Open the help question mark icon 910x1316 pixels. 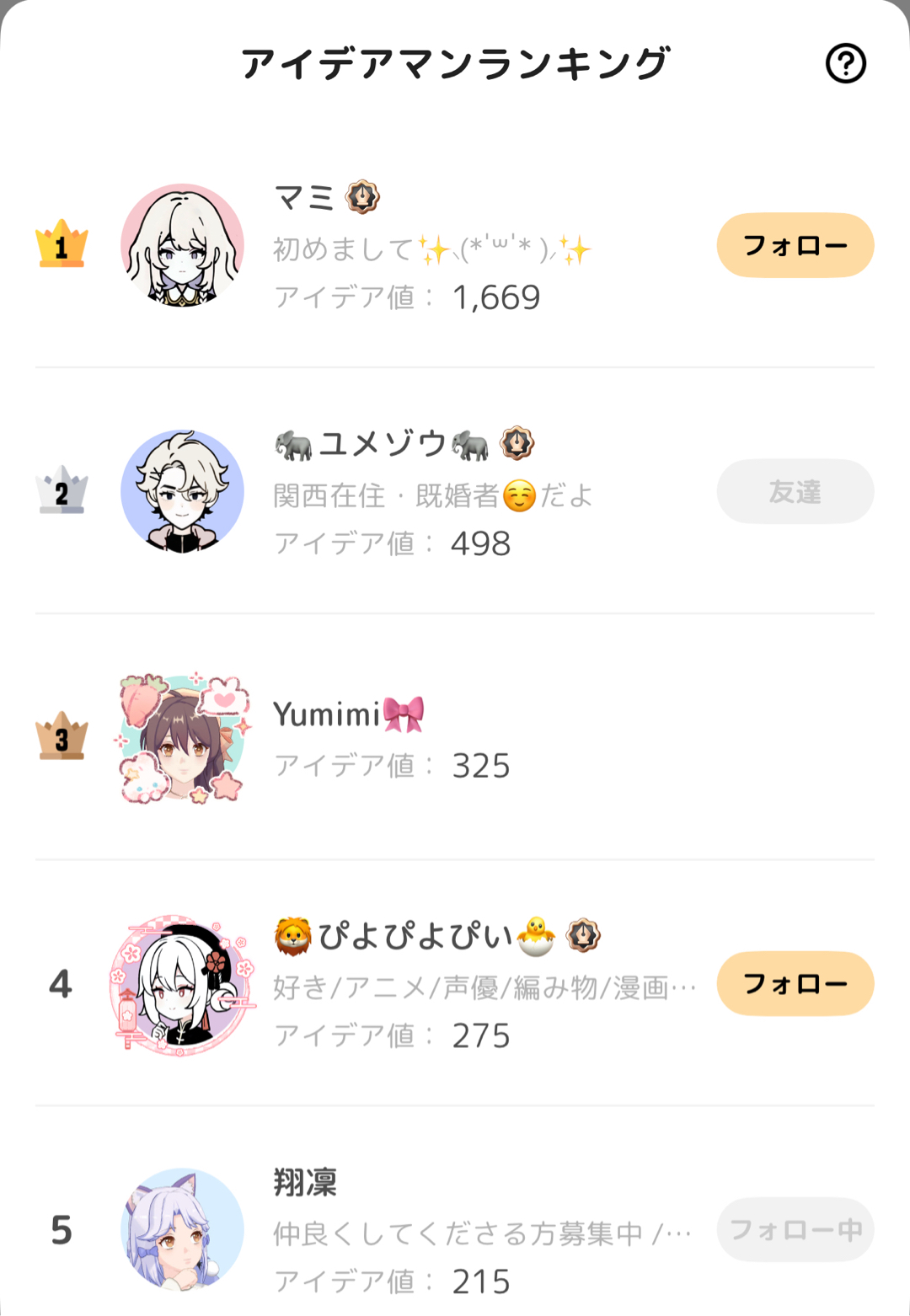[x=845, y=63]
